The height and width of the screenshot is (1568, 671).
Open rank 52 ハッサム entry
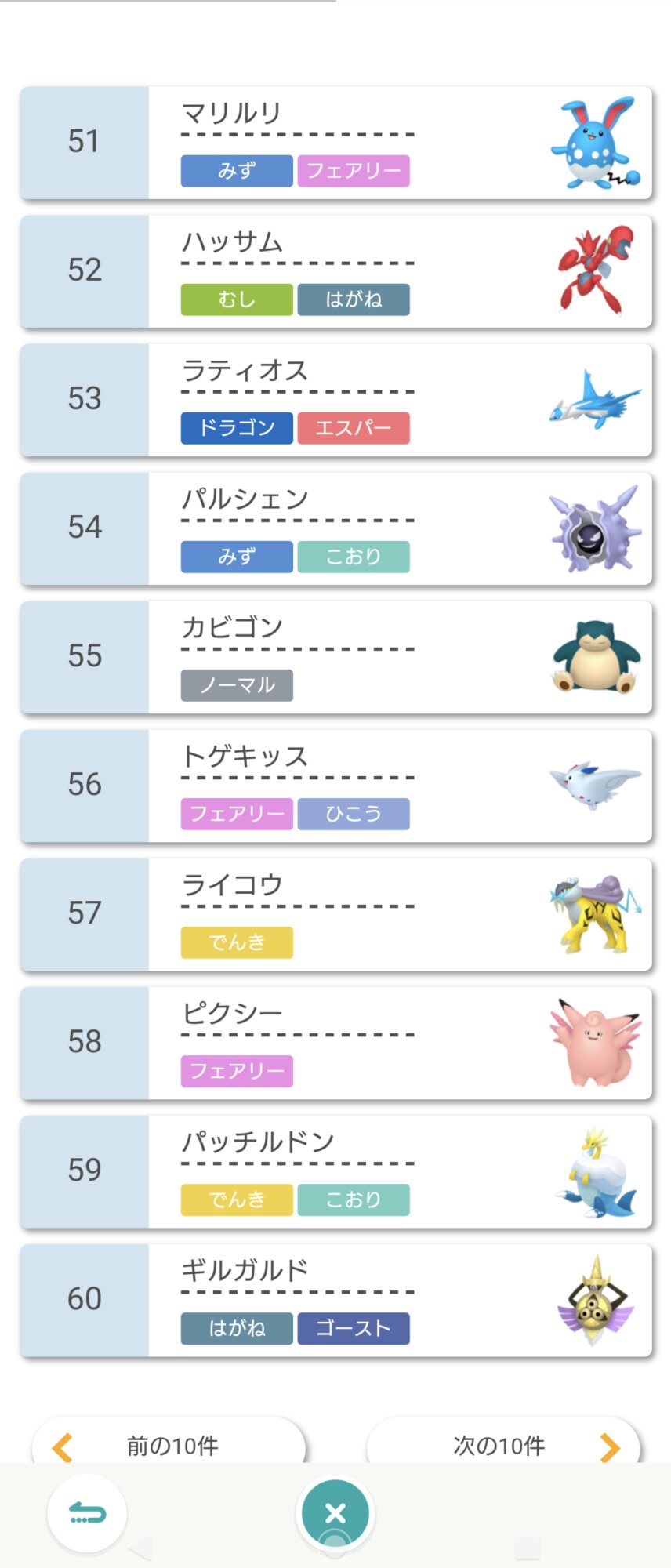335,270
